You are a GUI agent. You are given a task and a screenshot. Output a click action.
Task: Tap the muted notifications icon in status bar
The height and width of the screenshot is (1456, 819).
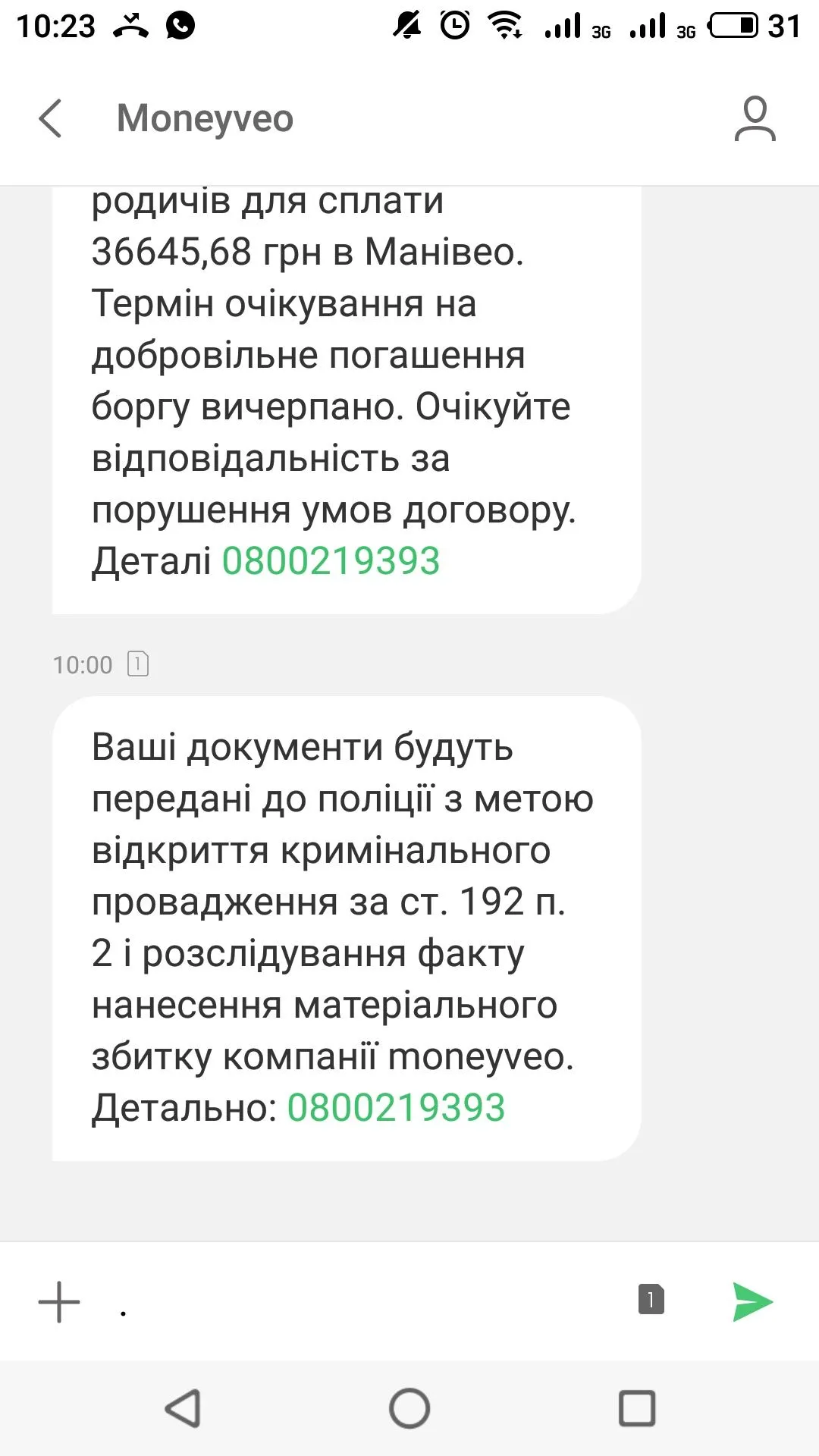coord(406,23)
